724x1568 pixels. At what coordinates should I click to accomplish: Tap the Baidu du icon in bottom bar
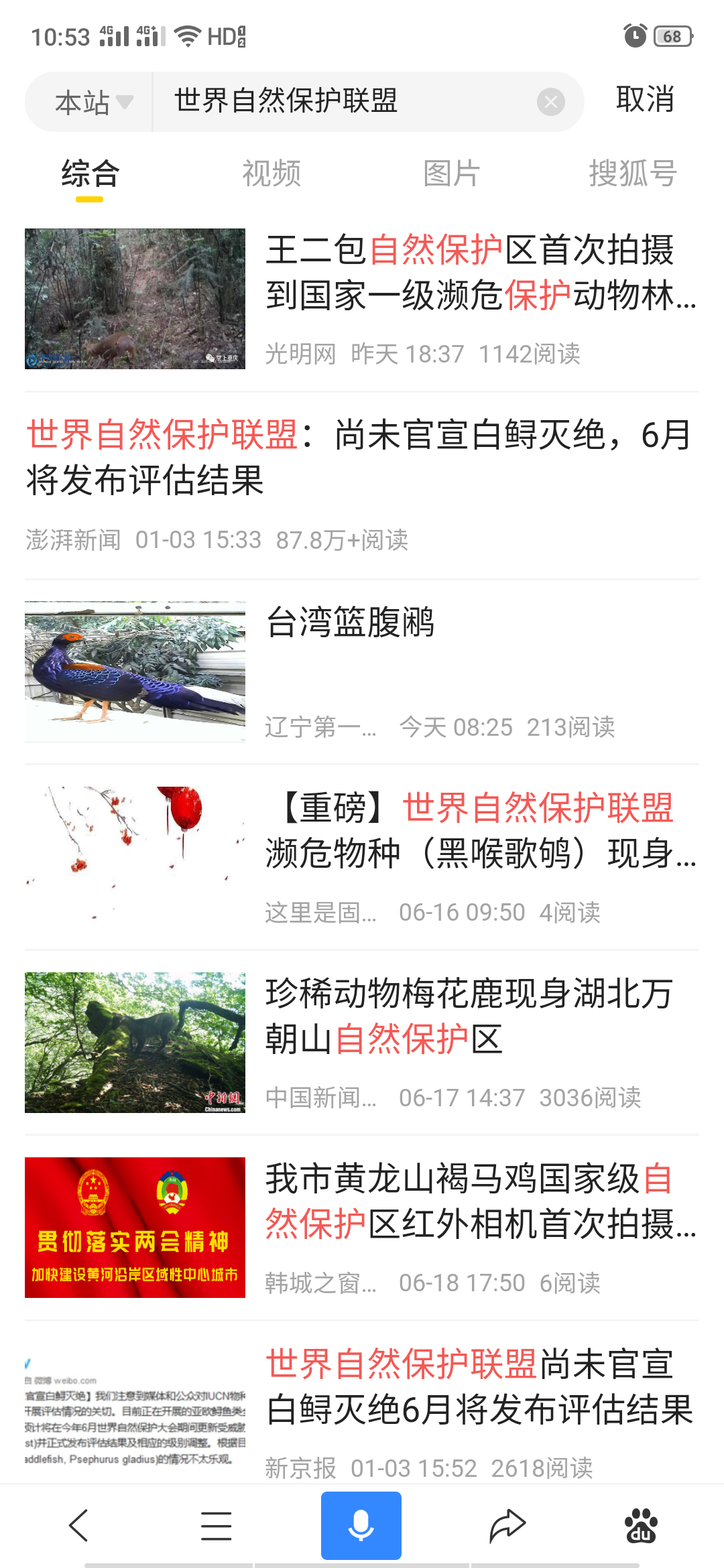[642, 1525]
